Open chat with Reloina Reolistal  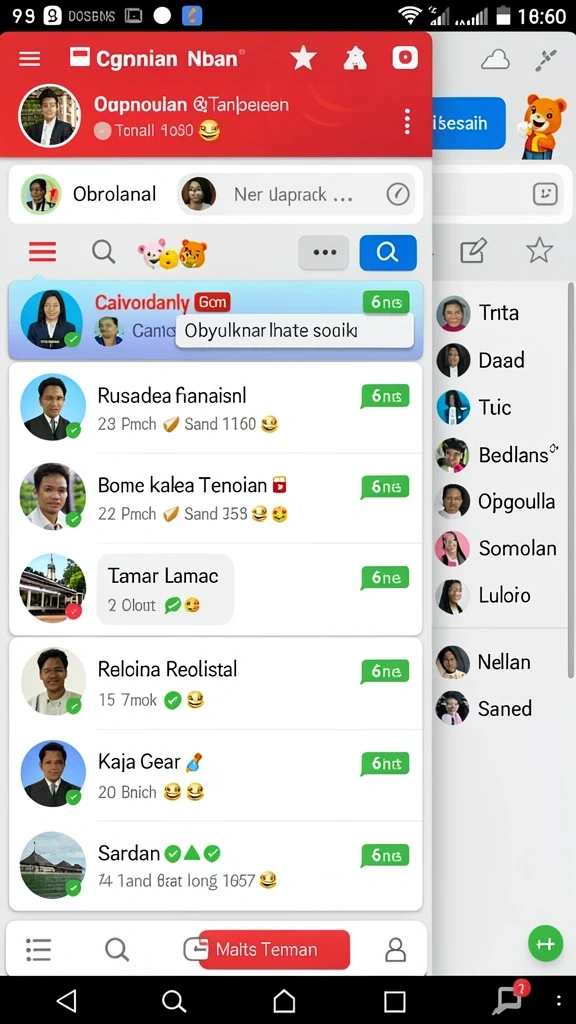[216, 683]
